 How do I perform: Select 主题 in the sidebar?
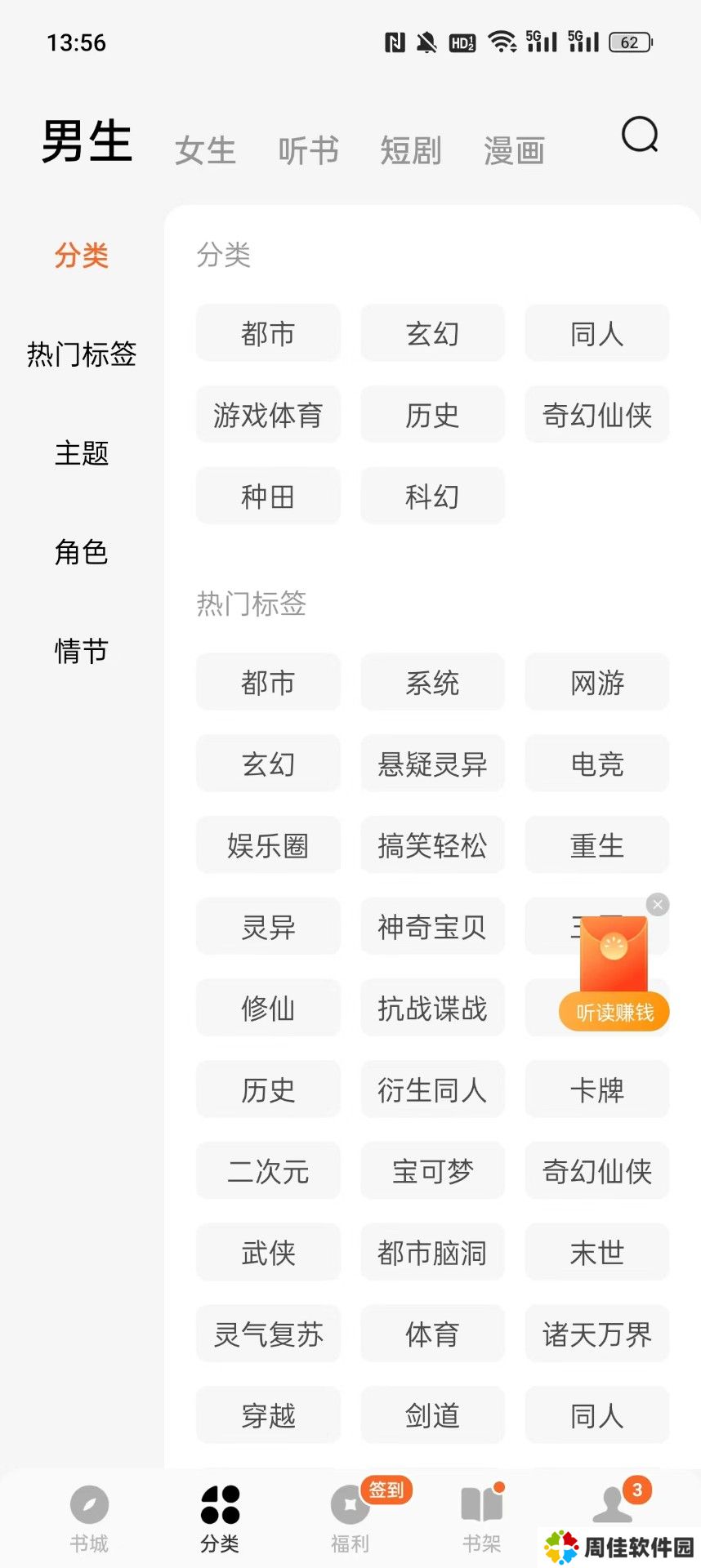click(x=82, y=453)
